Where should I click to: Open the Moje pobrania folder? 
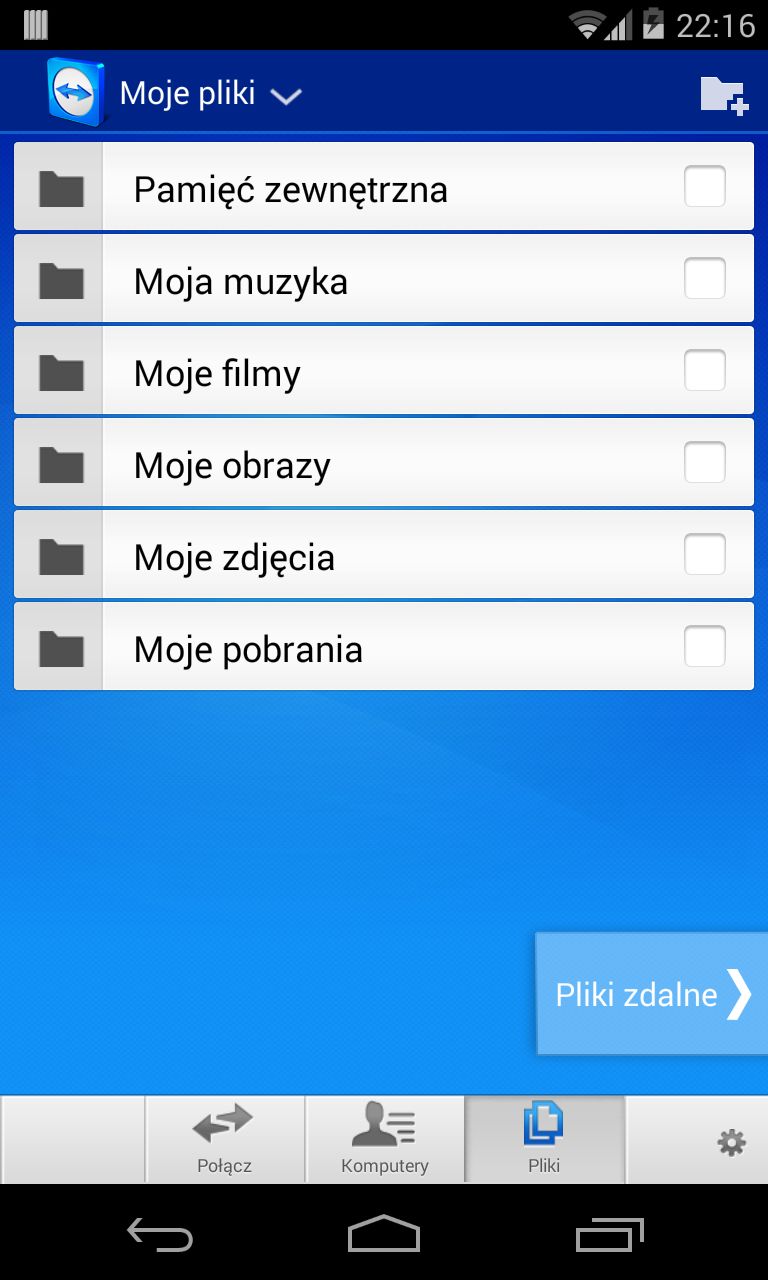point(384,647)
